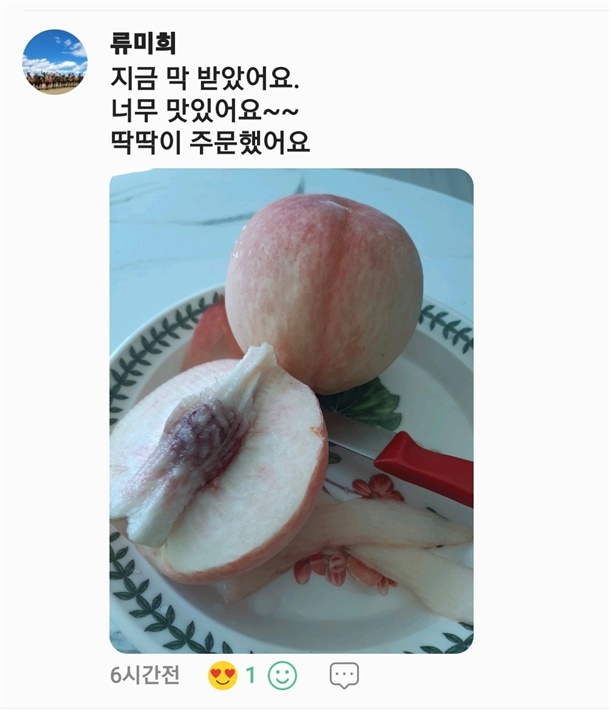Add an emoji reaction to 류미희's post
The image size is (610, 710).
(283, 676)
